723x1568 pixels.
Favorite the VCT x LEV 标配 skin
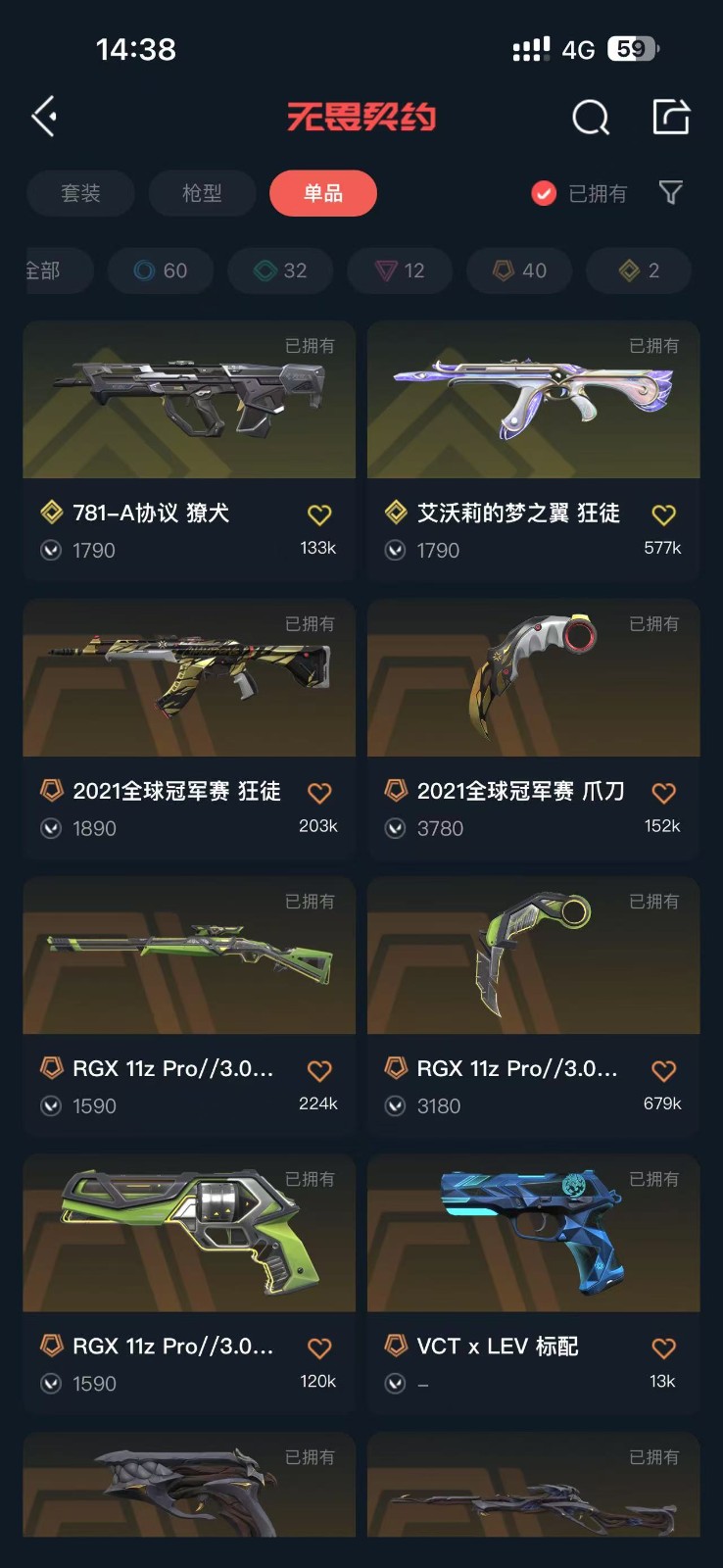(663, 1348)
